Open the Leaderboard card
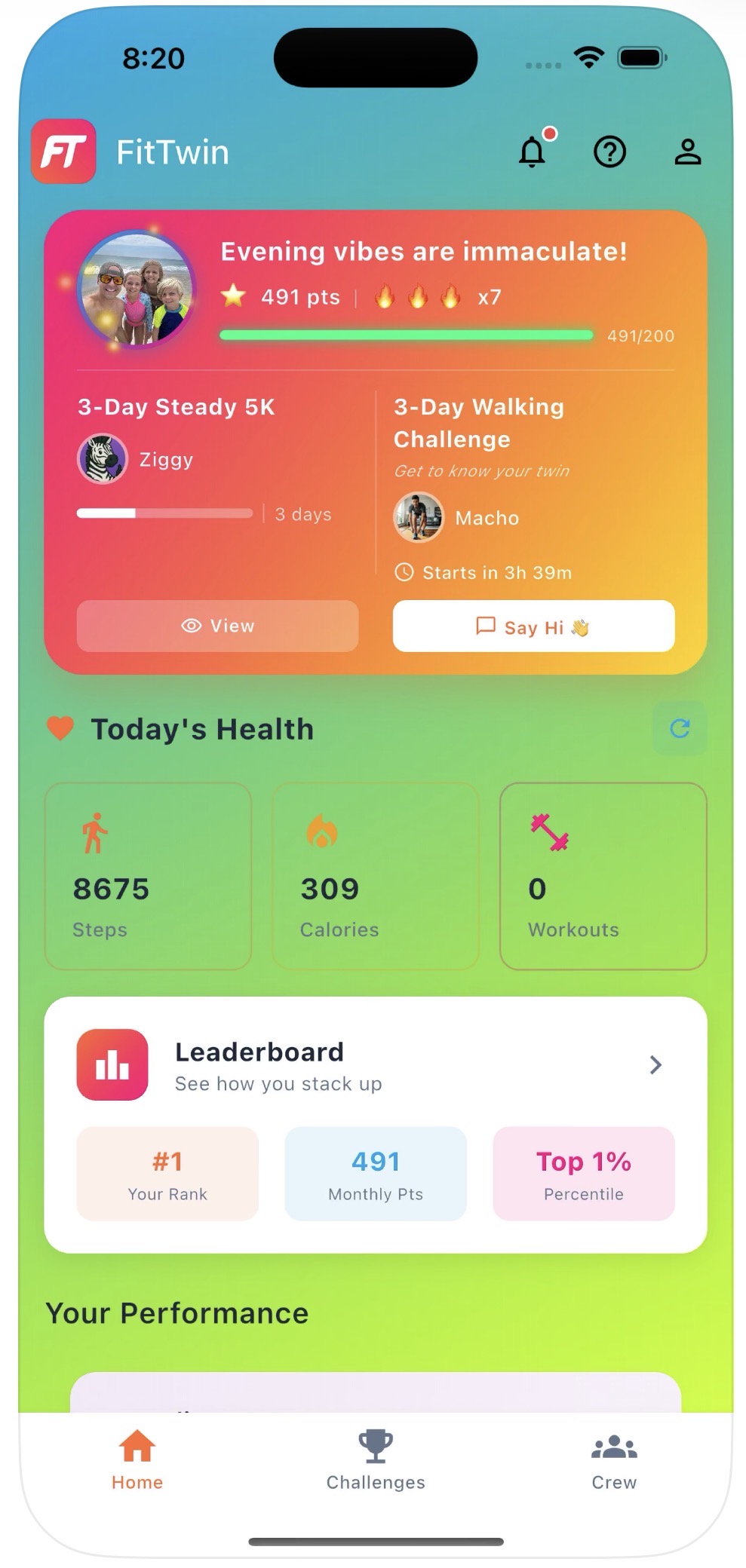 click(x=375, y=1064)
